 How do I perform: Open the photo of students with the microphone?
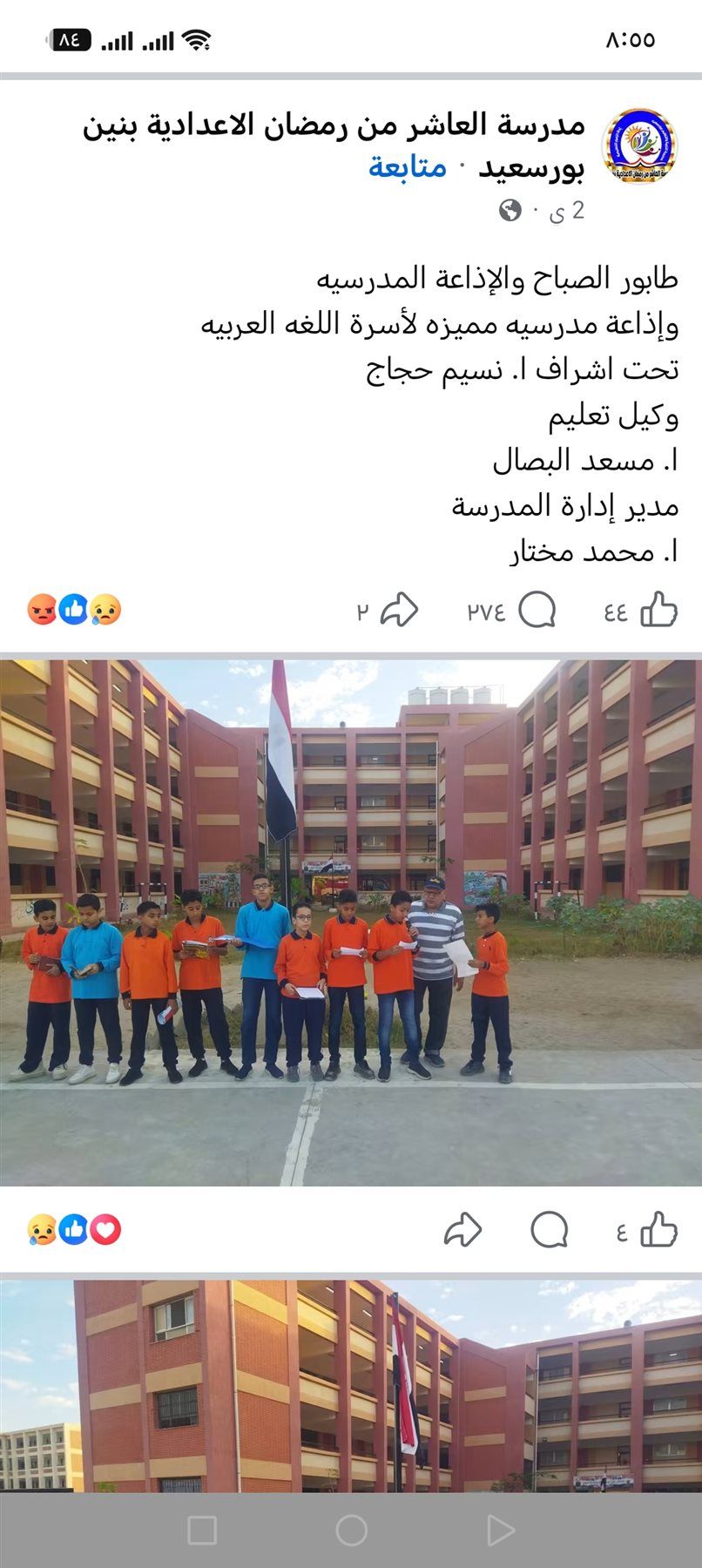pyautogui.click(x=351, y=923)
